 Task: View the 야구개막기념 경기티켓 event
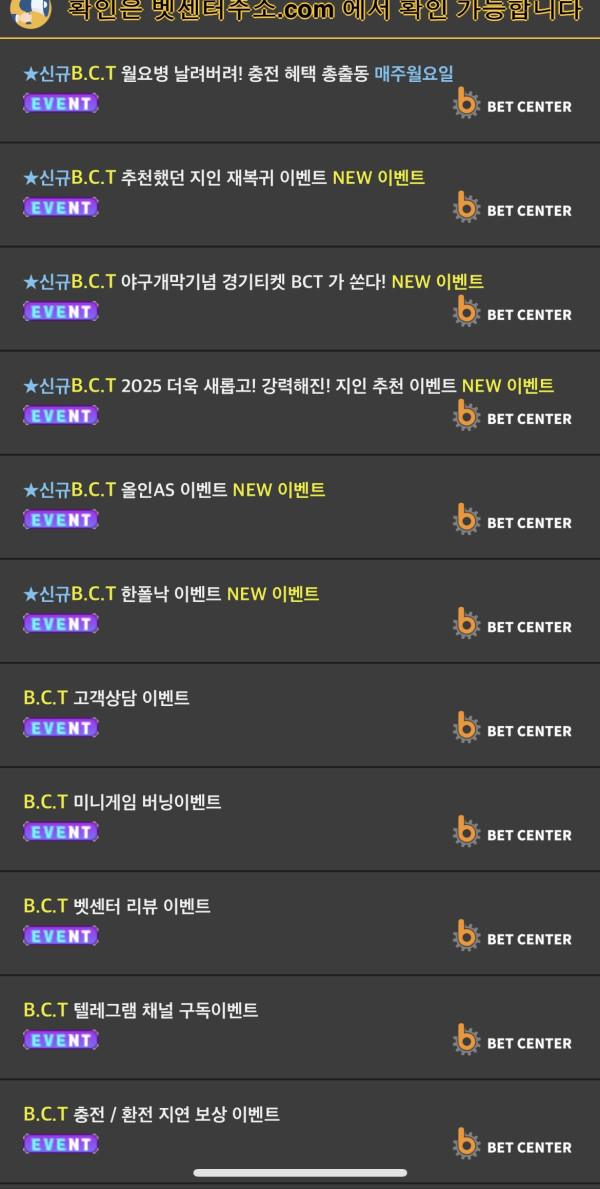point(253,282)
